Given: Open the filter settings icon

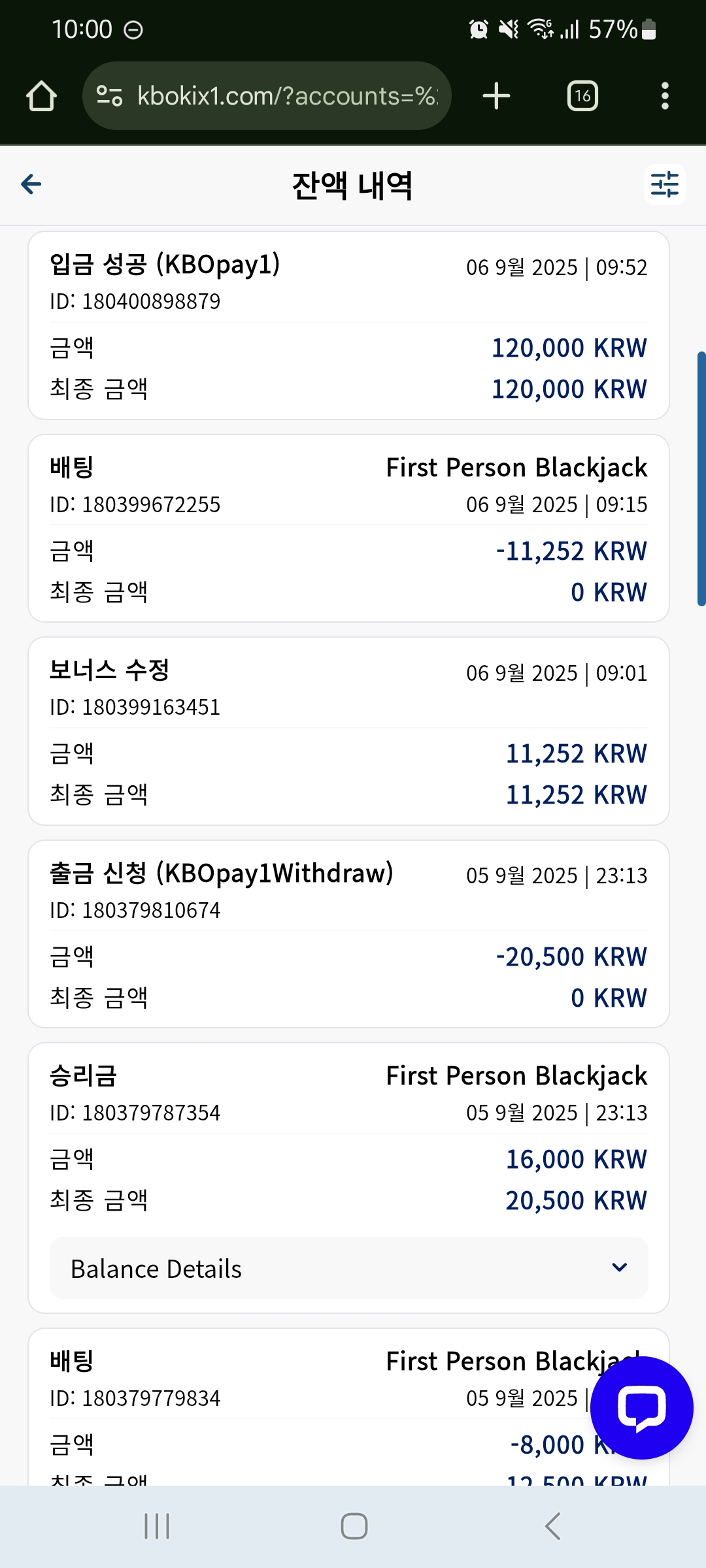Looking at the screenshot, I should click(x=665, y=184).
